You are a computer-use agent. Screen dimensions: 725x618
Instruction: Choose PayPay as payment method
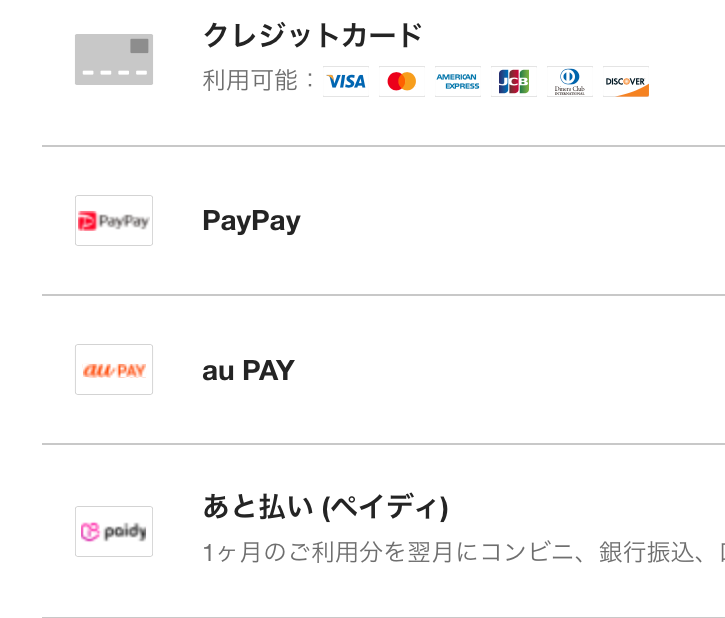[x=251, y=221]
